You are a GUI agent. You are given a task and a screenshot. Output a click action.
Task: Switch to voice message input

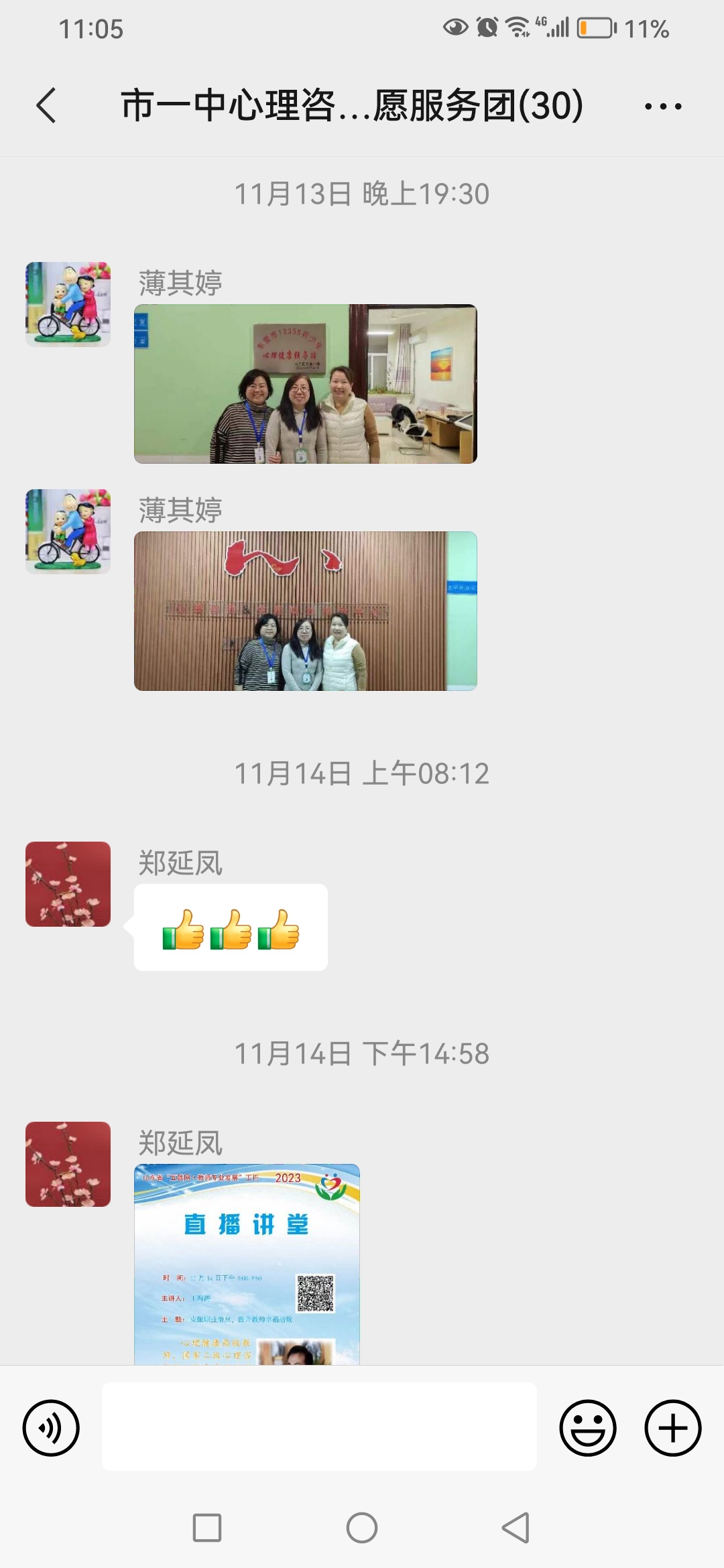click(x=51, y=1428)
